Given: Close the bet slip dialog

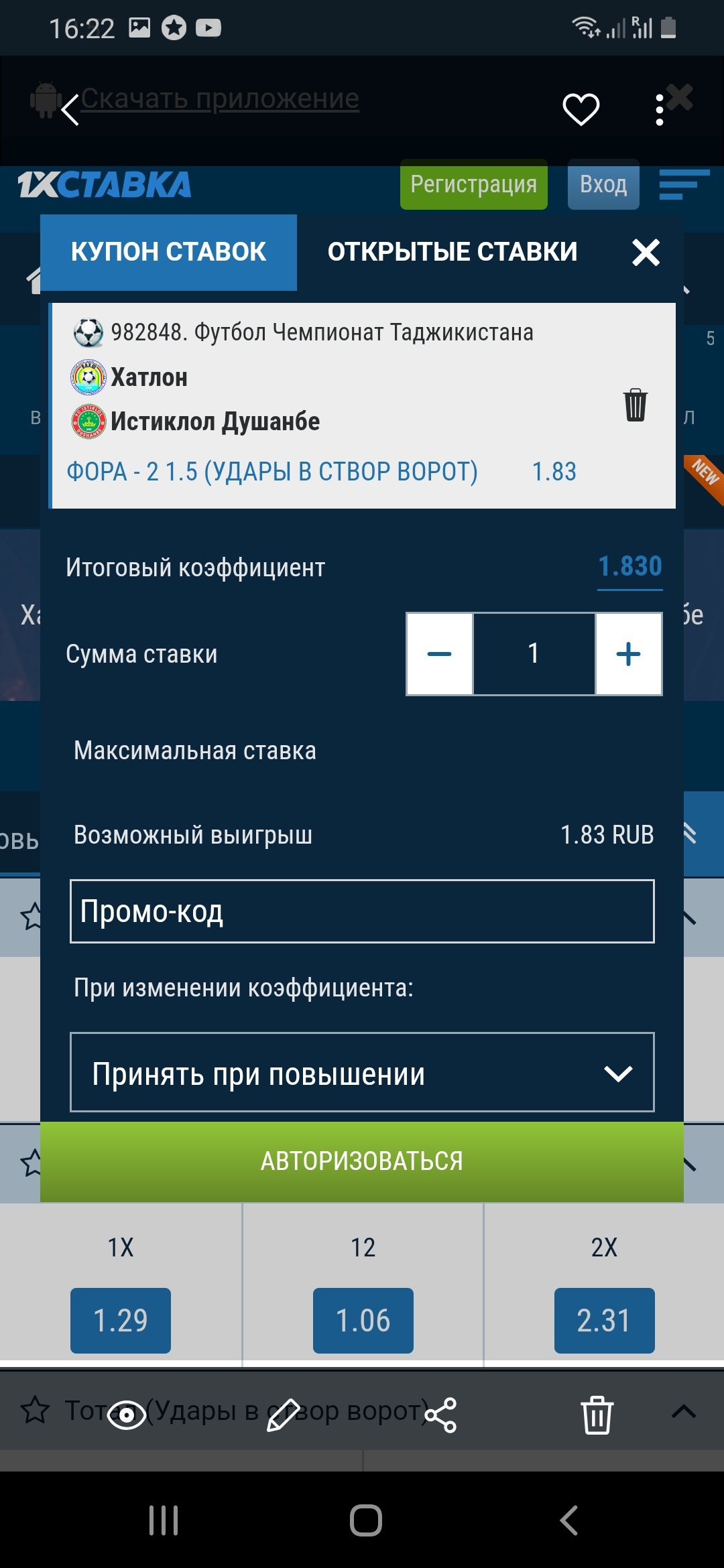Looking at the screenshot, I should pyautogui.click(x=646, y=253).
